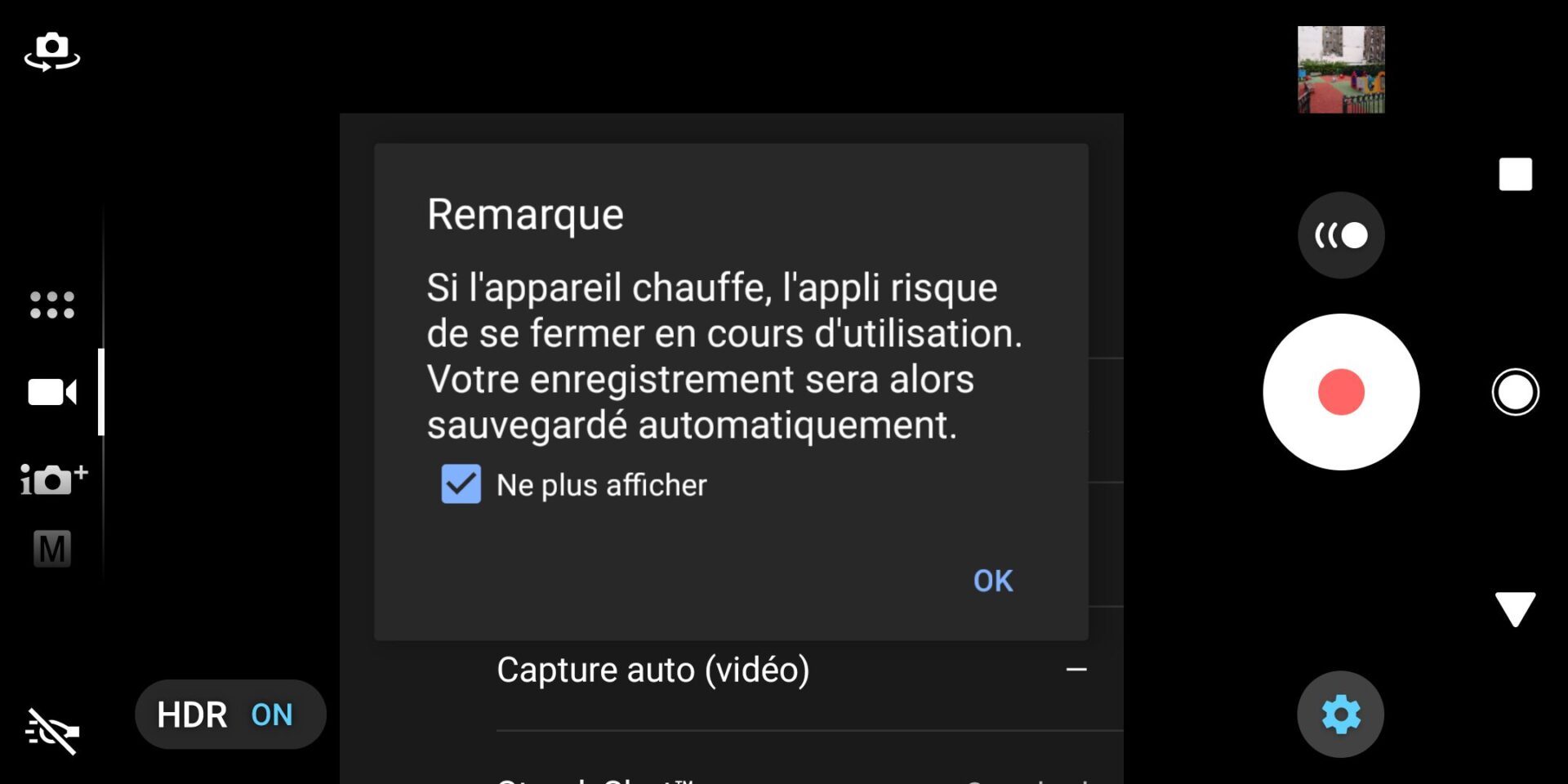Open the camera apps grid
Viewport: 1568px width, 784px height.
[52, 305]
